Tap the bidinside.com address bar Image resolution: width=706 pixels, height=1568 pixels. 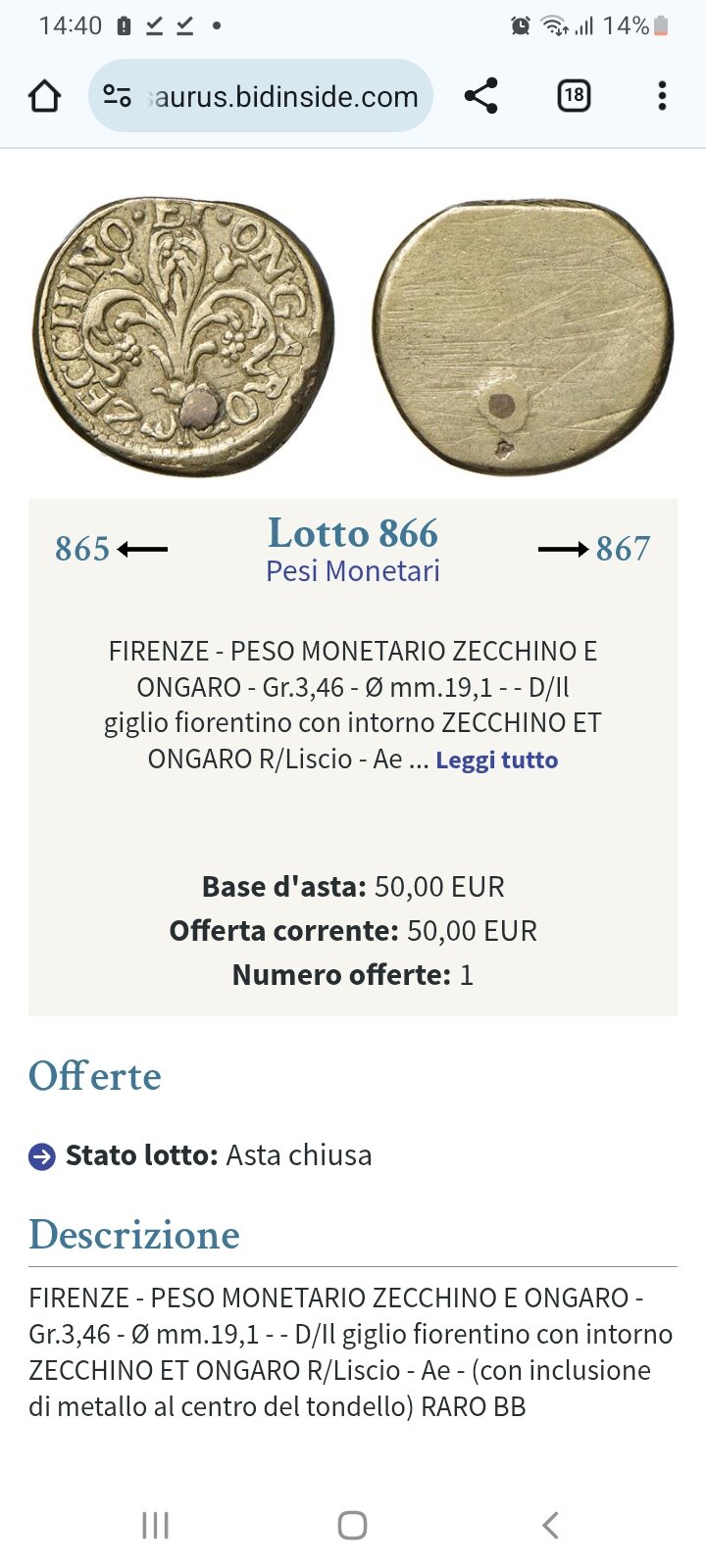[261, 96]
